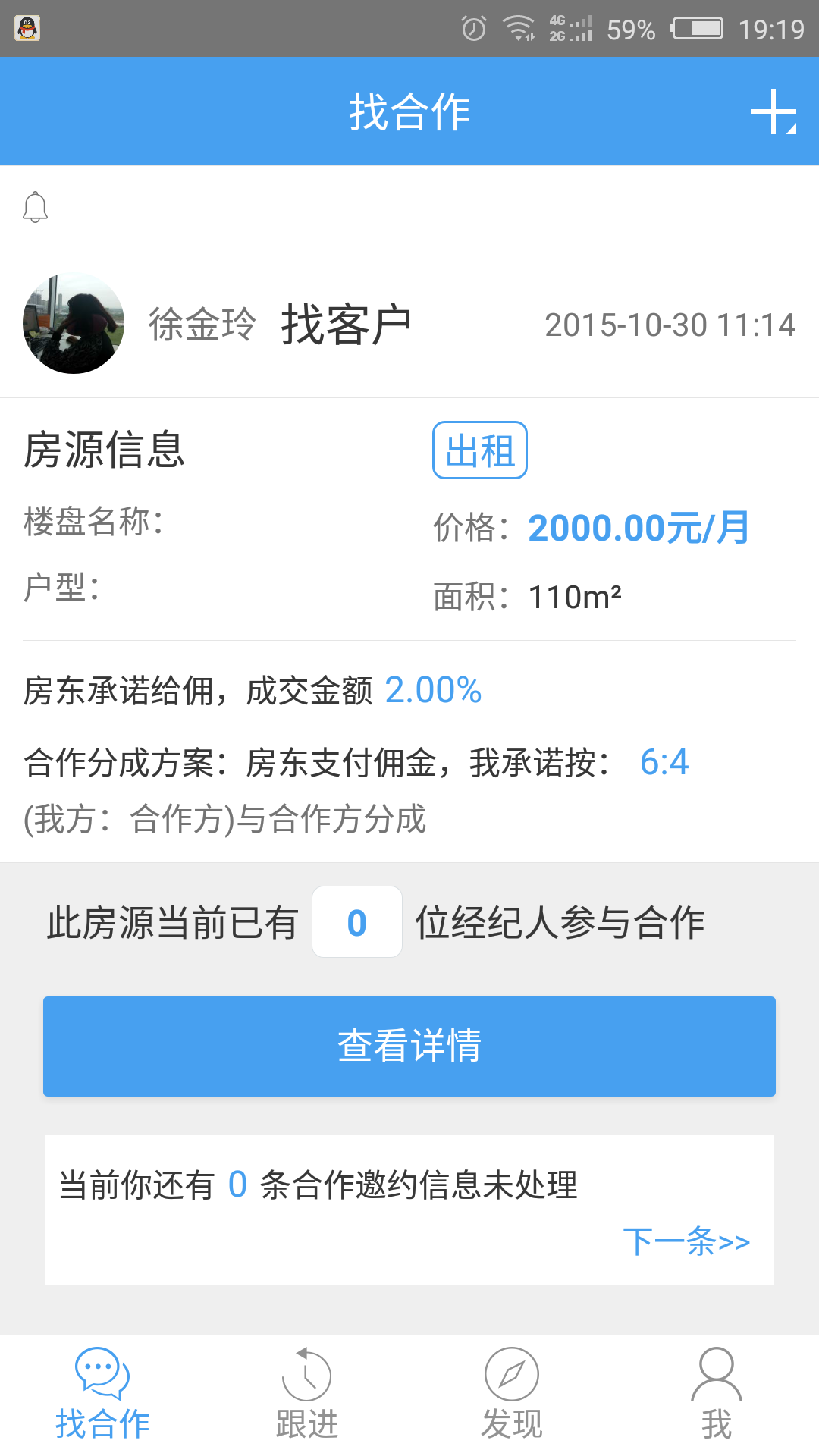Switch to the 找合作 tab
This screenshot has height=1456, width=819.
pos(102,1395)
